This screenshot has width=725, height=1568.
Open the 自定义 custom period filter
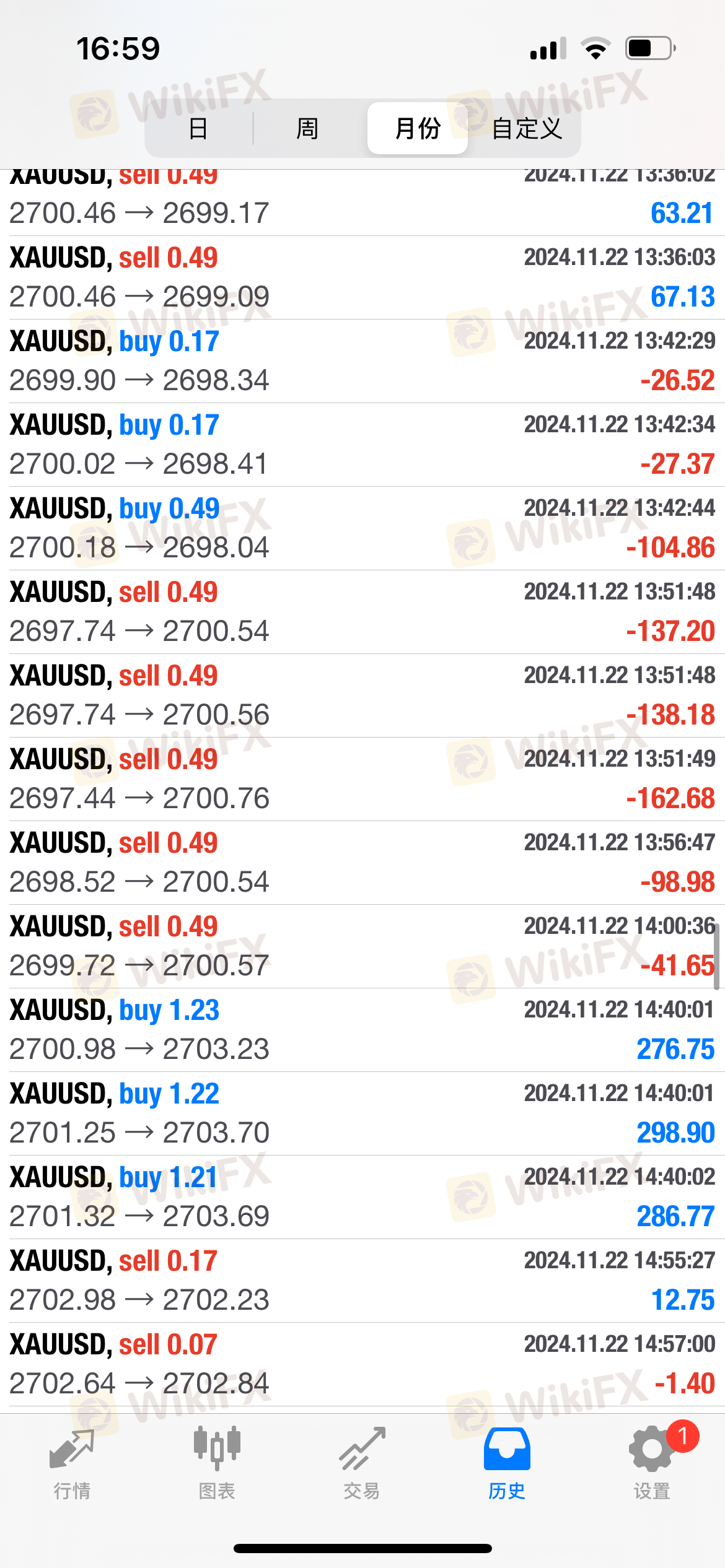pyautogui.click(x=527, y=129)
